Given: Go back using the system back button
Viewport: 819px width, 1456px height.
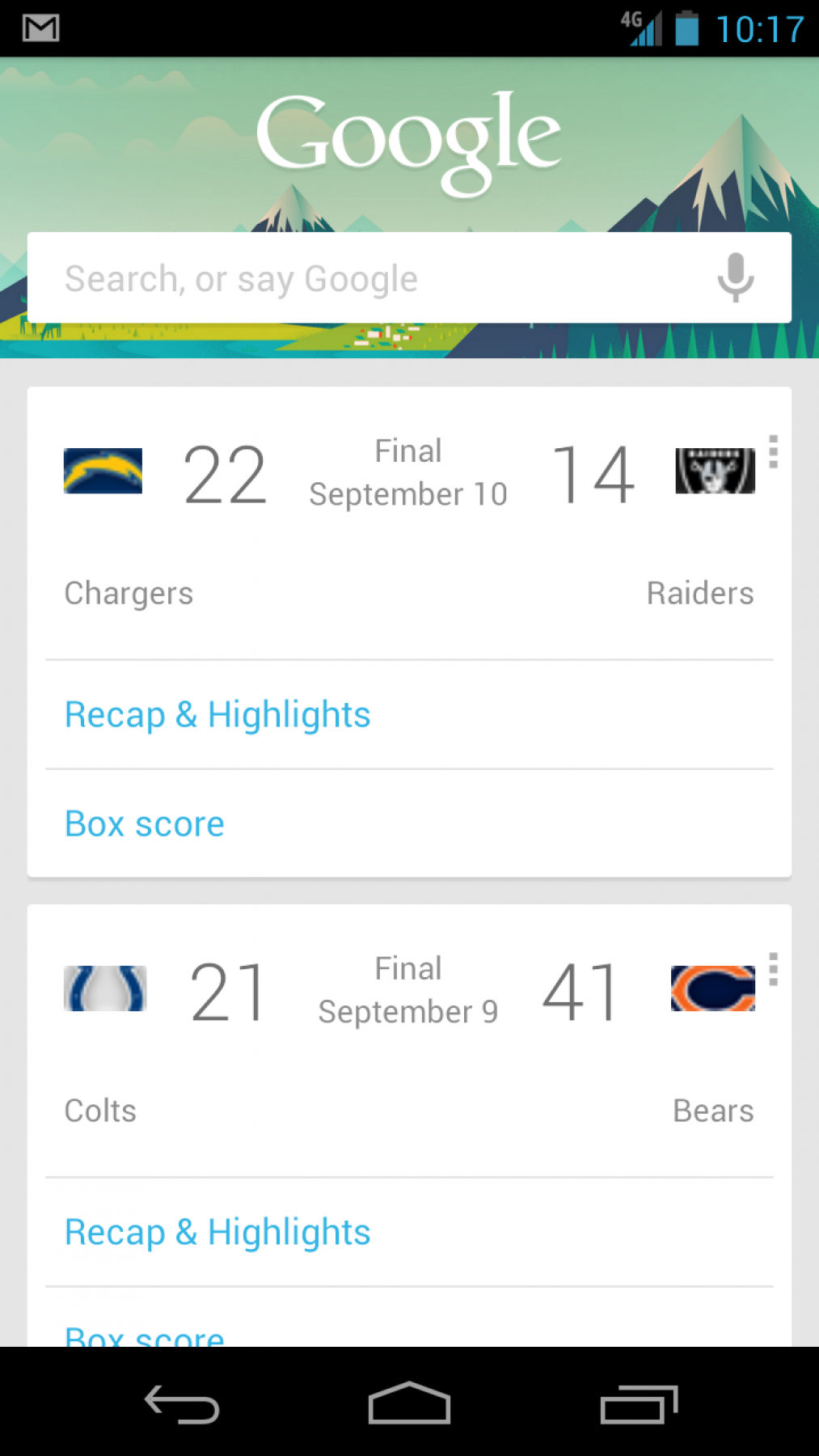Looking at the screenshot, I should click(182, 1404).
